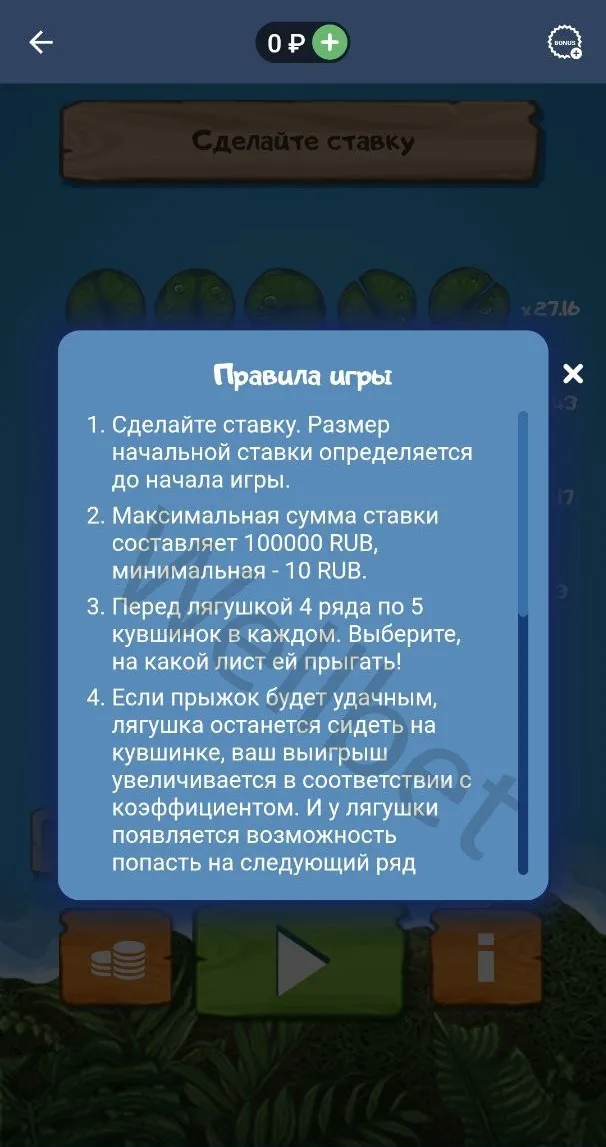This screenshot has height=1147, width=606.
Task: Open the bonus badge icon
Action: click(x=564, y=43)
